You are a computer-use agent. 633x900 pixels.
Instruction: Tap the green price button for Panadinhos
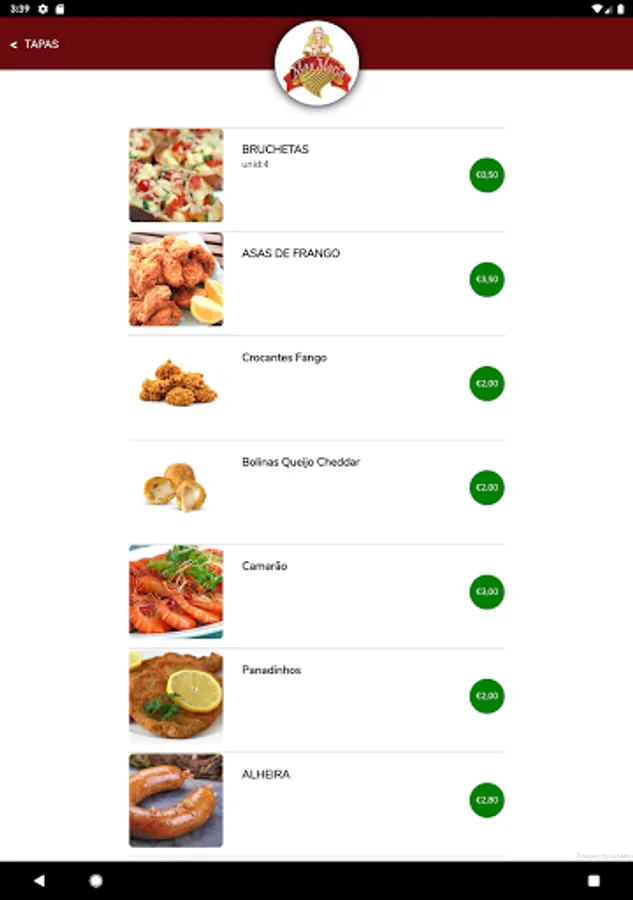[x=487, y=696]
